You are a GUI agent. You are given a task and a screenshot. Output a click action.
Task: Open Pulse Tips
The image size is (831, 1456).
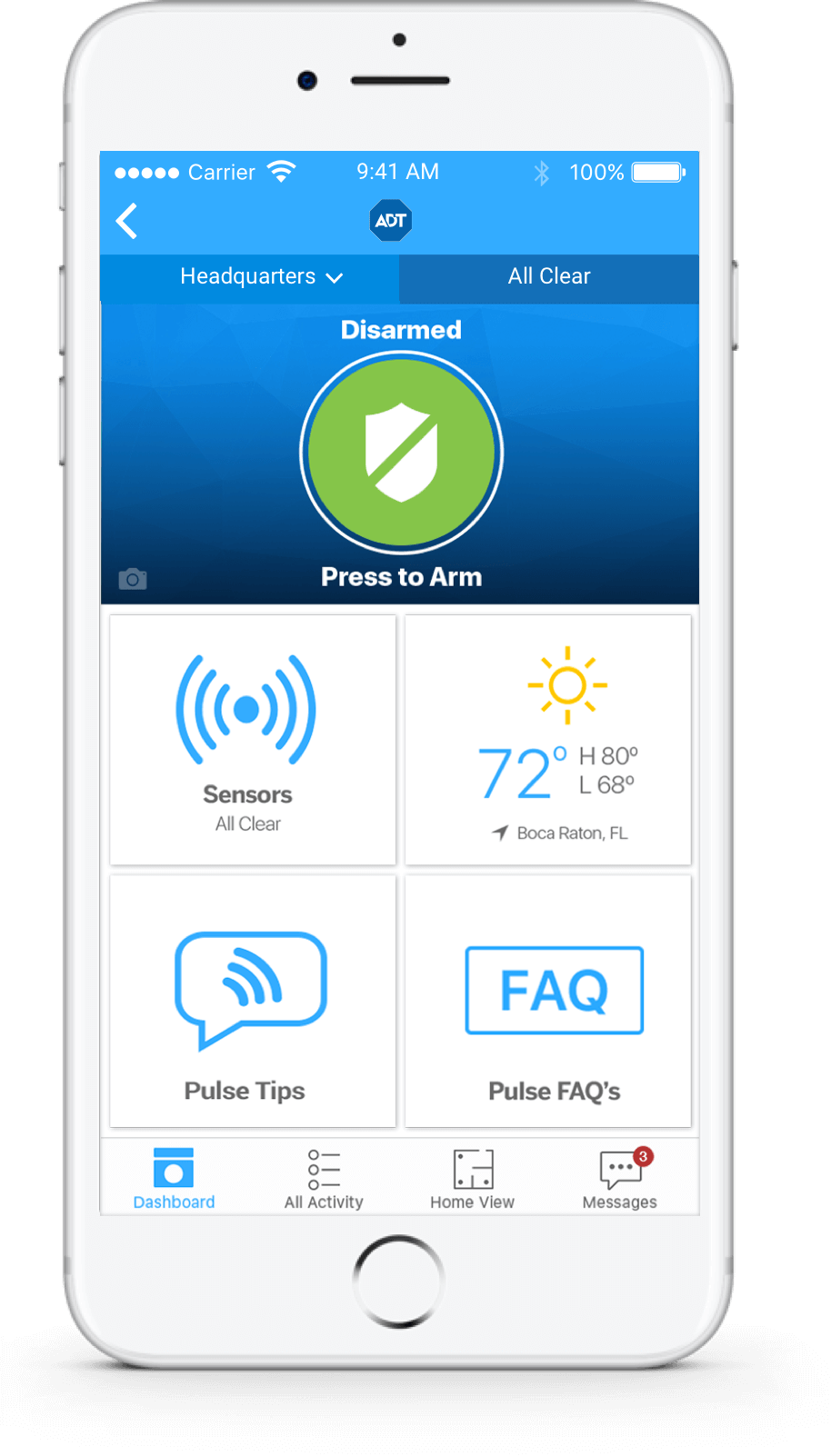click(252, 1001)
